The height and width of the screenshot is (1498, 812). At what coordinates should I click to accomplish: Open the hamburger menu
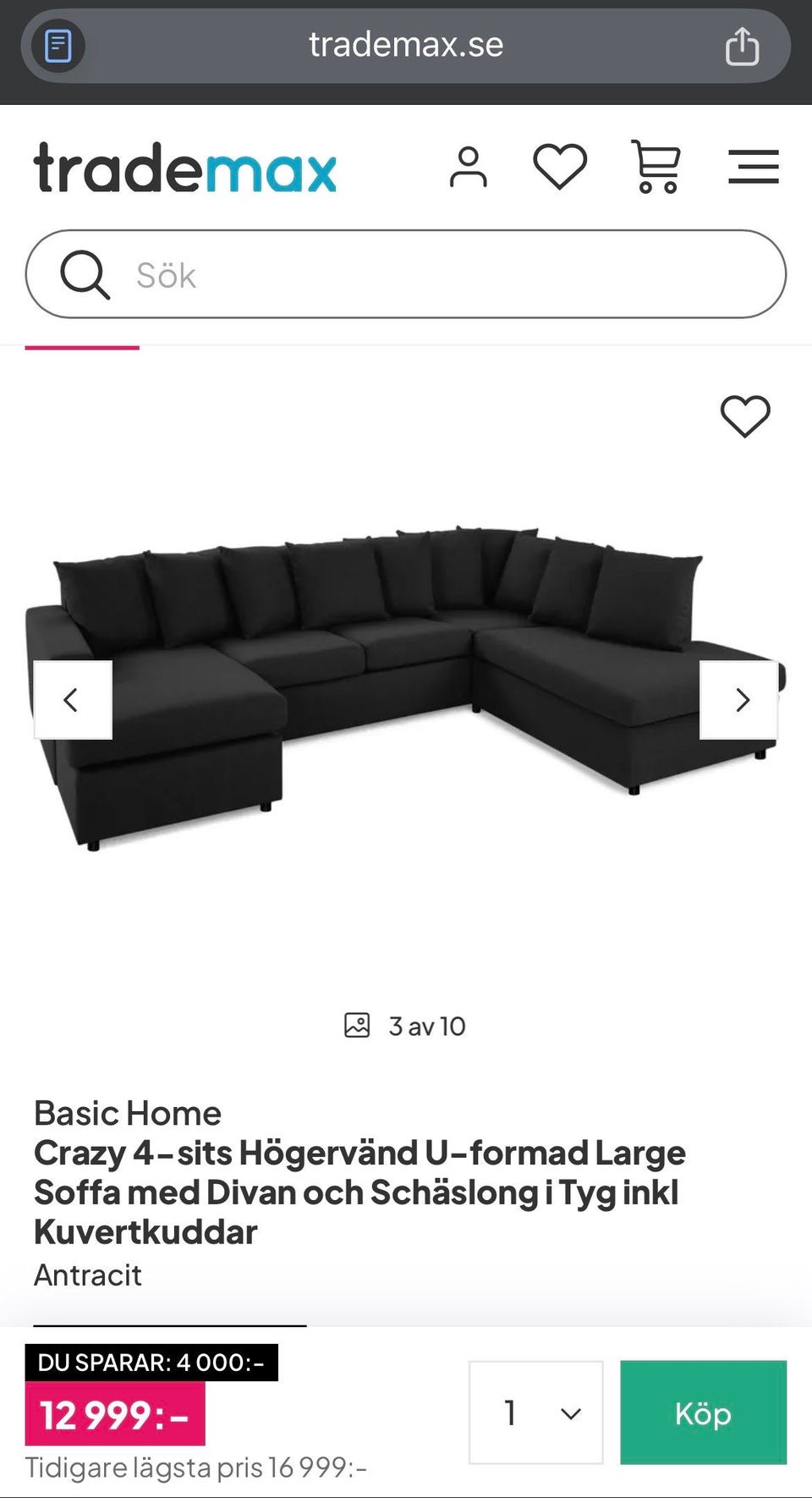(753, 167)
